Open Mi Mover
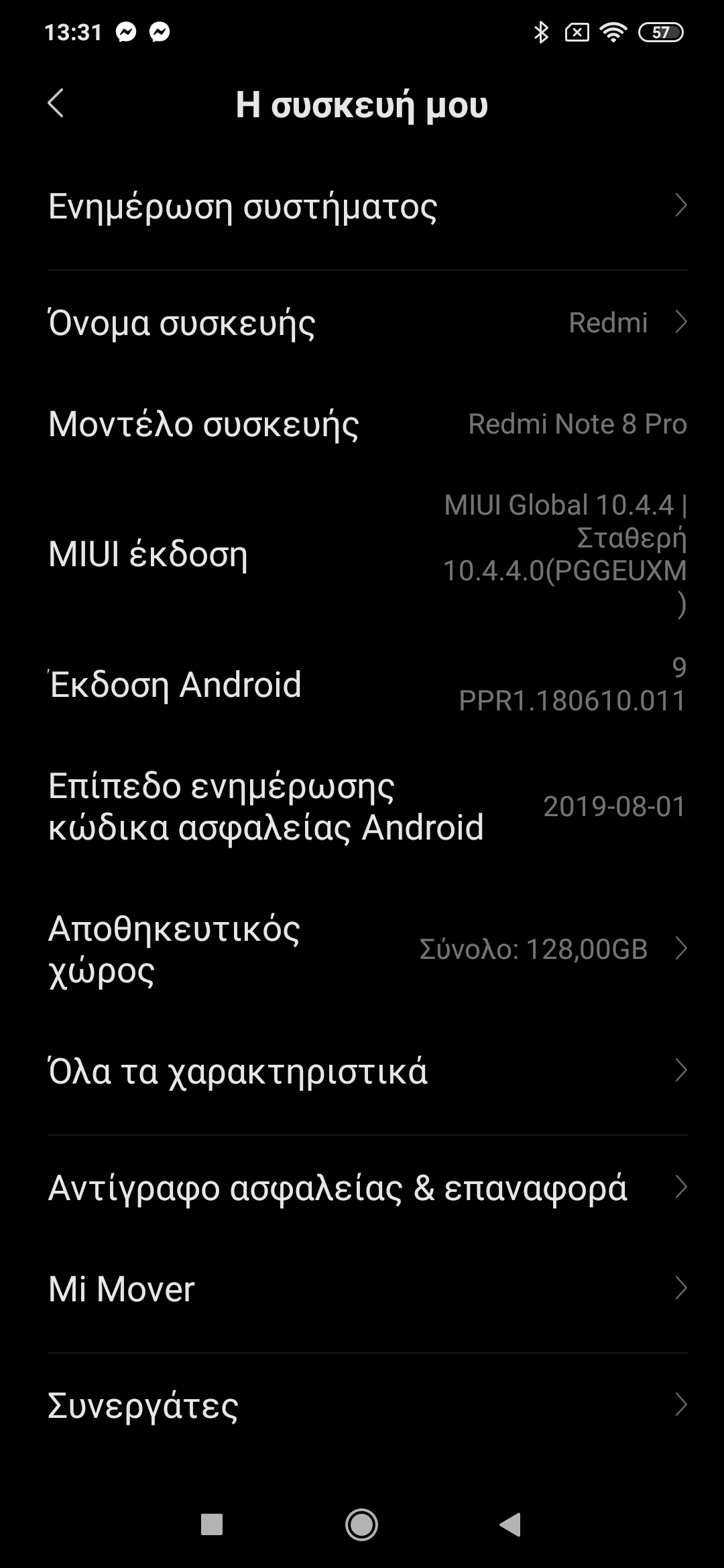Image resolution: width=724 pixels, height=1568 pixels. click(x=362, y=1289)
